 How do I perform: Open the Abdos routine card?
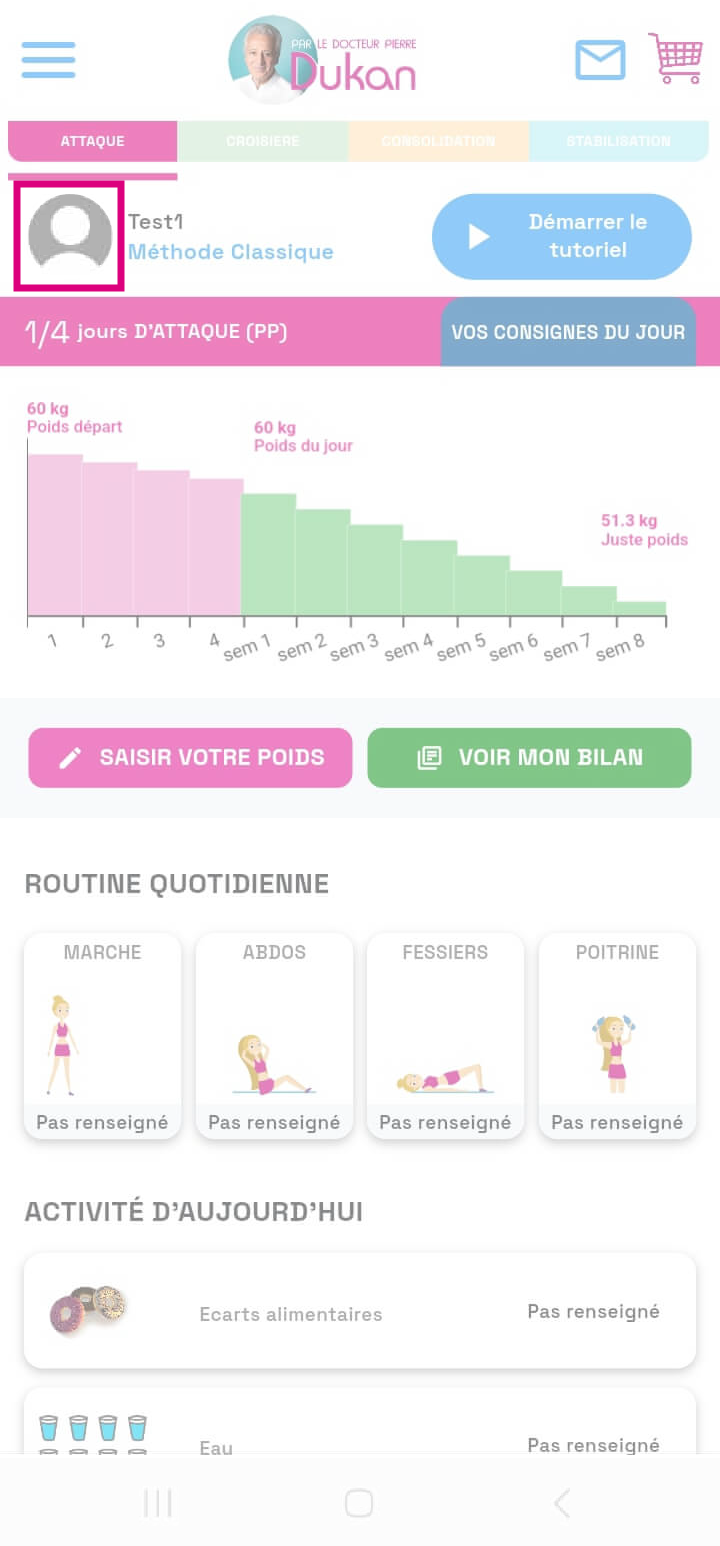point(274,1035)
